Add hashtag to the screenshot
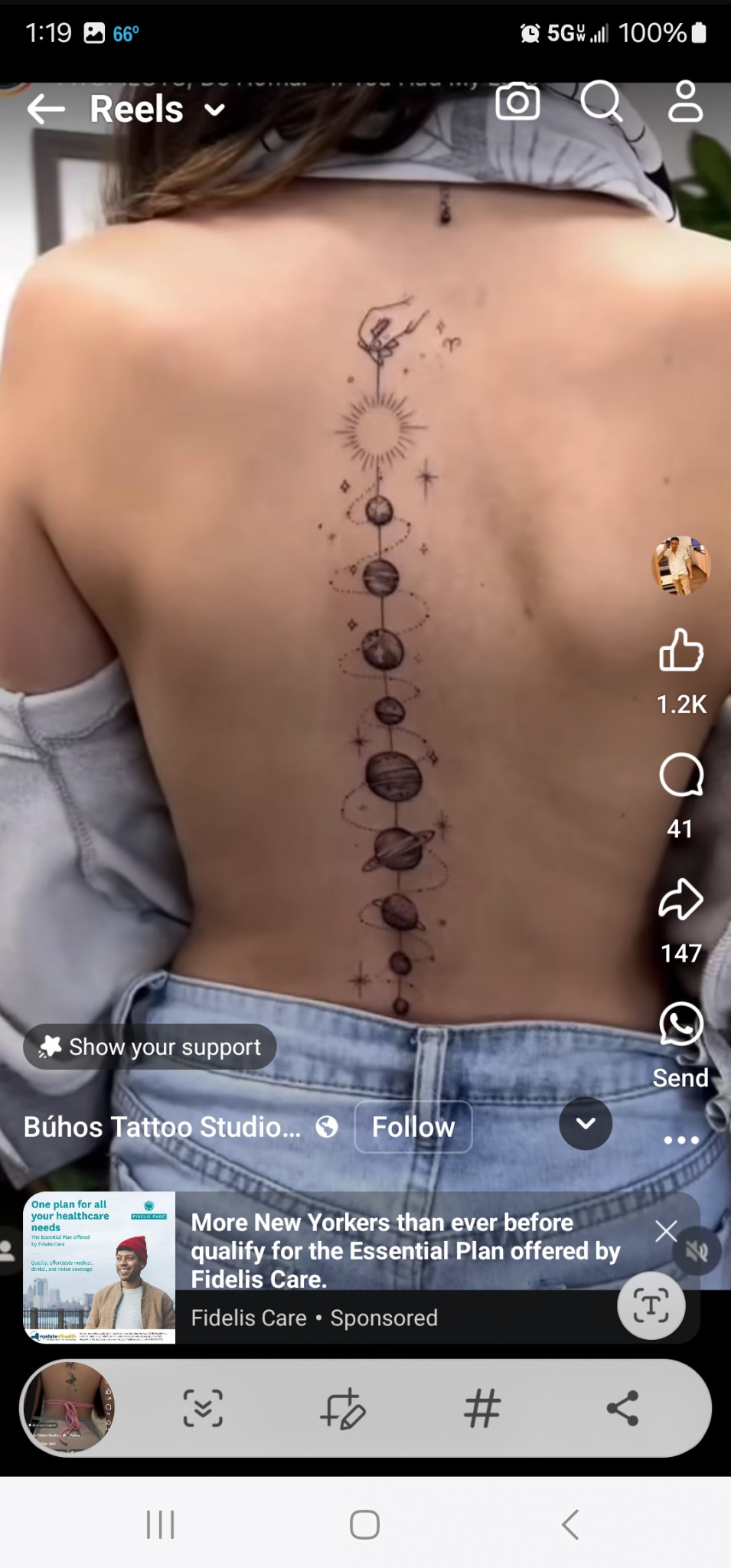This screenshot has height=1568, width=731. [482, 1409]
